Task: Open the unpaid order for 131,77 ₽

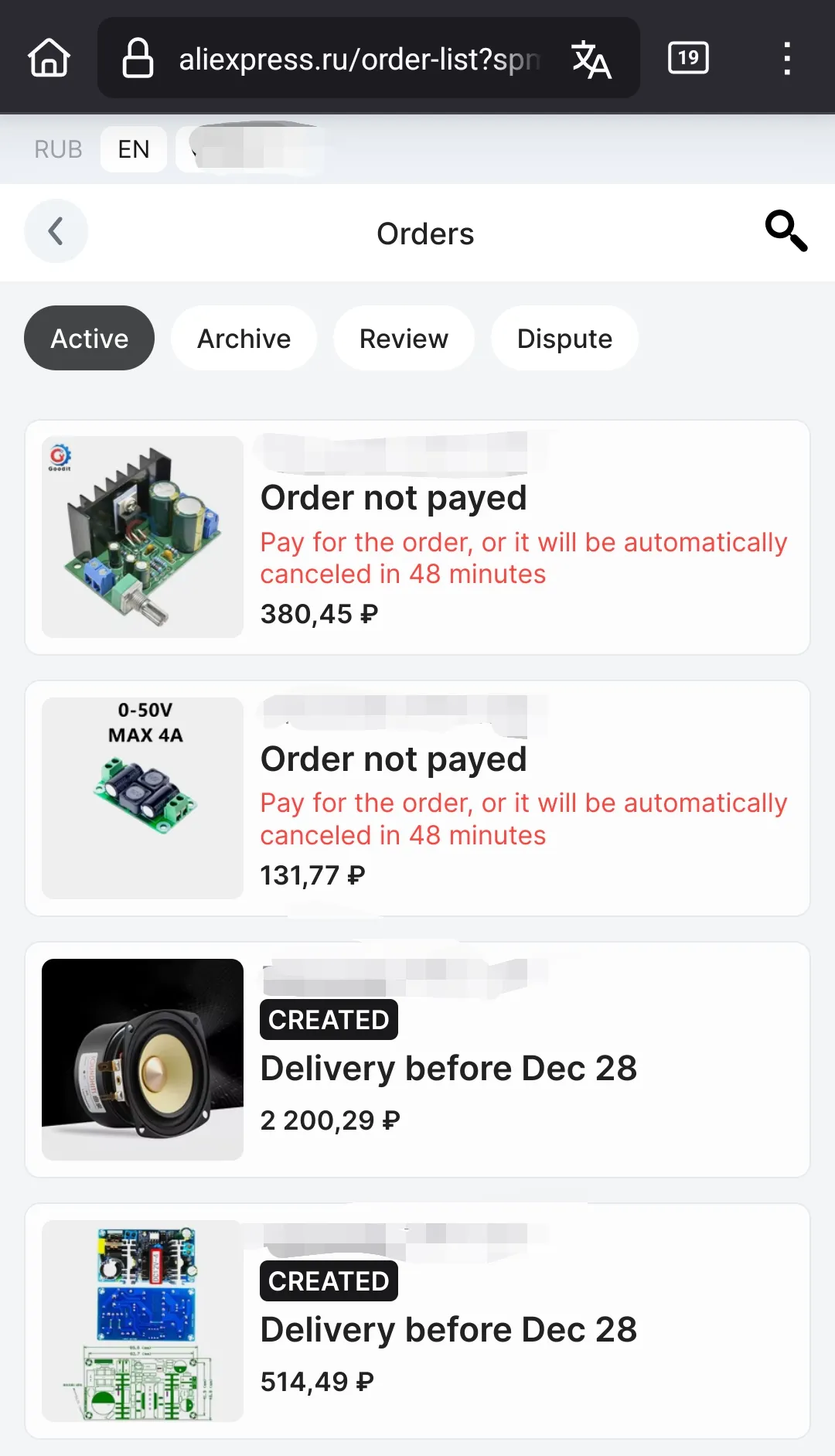Action: pos(417,798)
